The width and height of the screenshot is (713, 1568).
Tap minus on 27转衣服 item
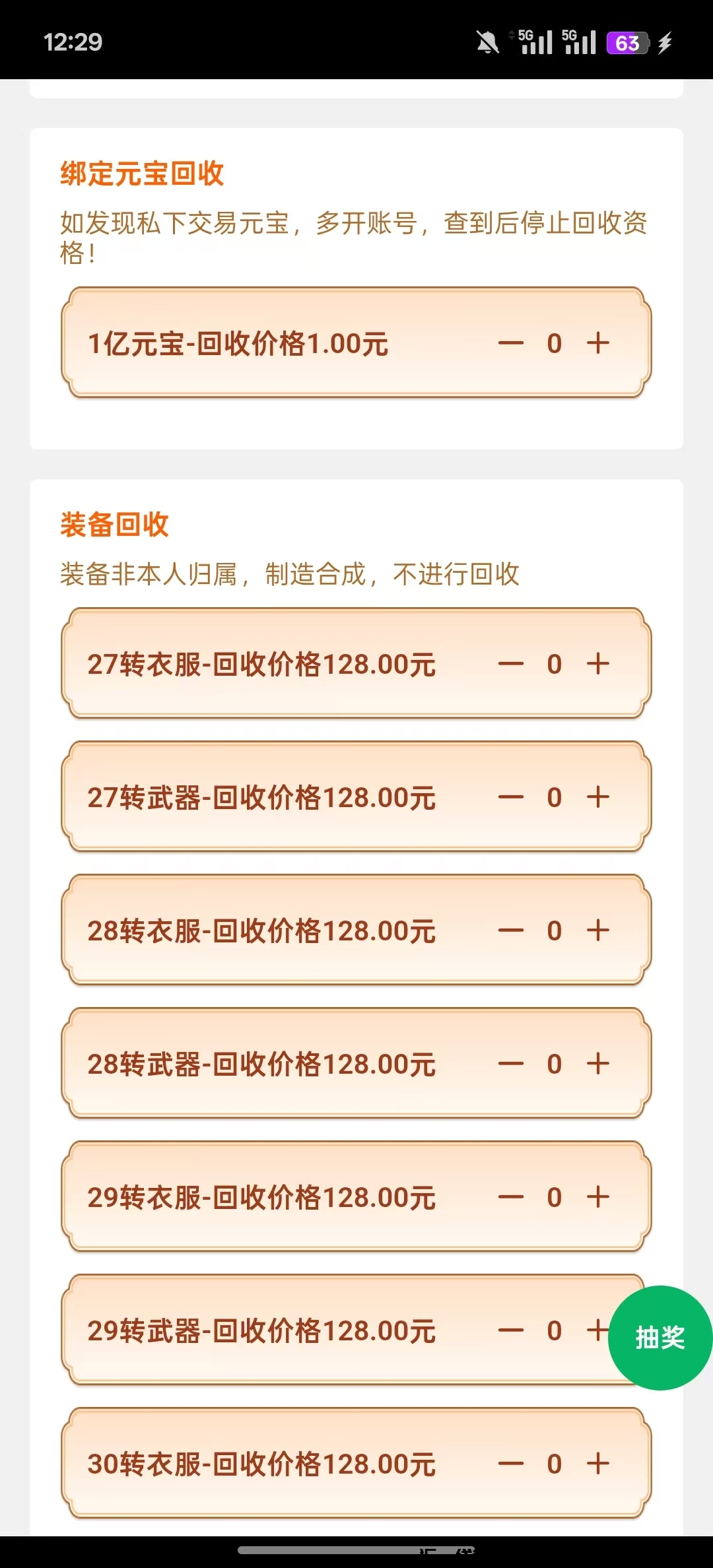point(510,665)
